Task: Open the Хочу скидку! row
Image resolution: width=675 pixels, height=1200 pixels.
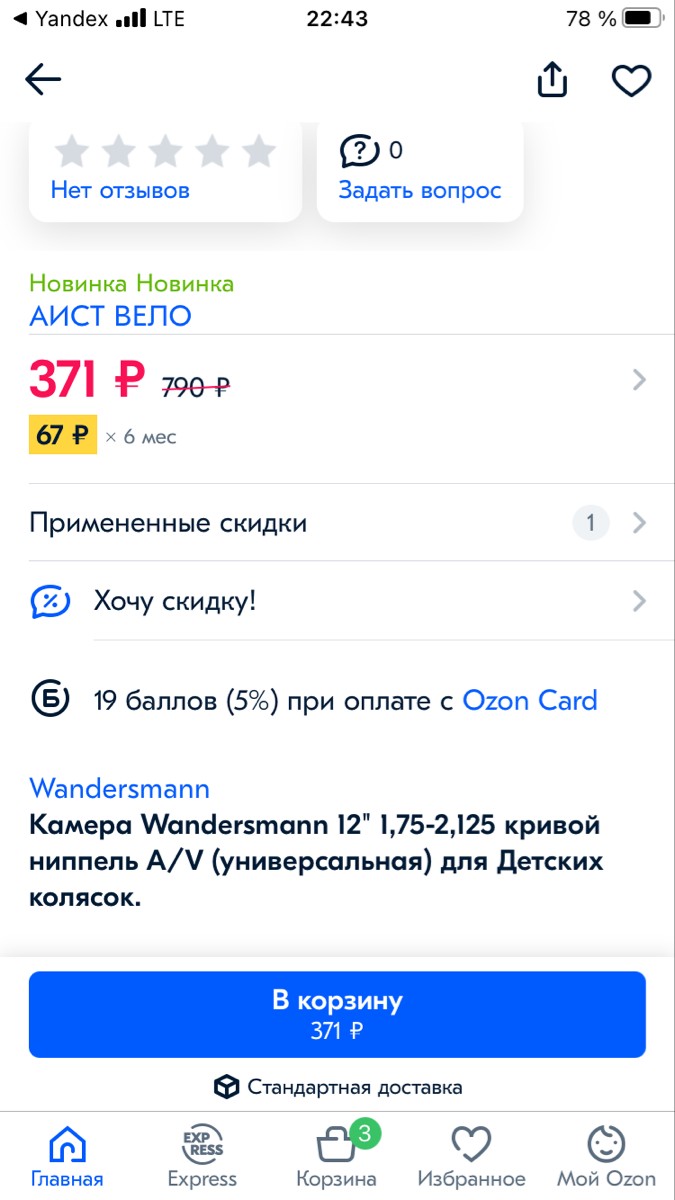Action: [337, 601]
